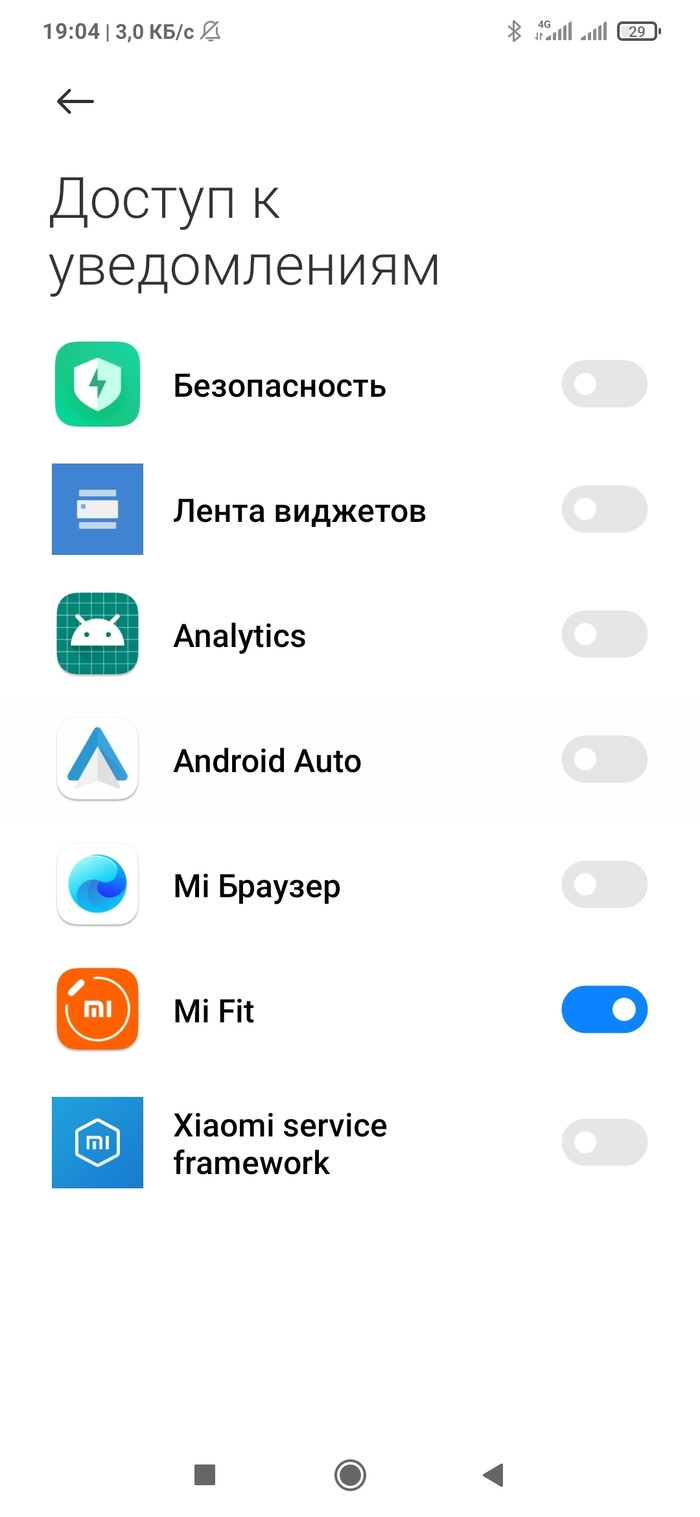The height and width of the screenshot is (1517, 700).
Task: Go back using the top arrow
Action: [x=75, y=101]
